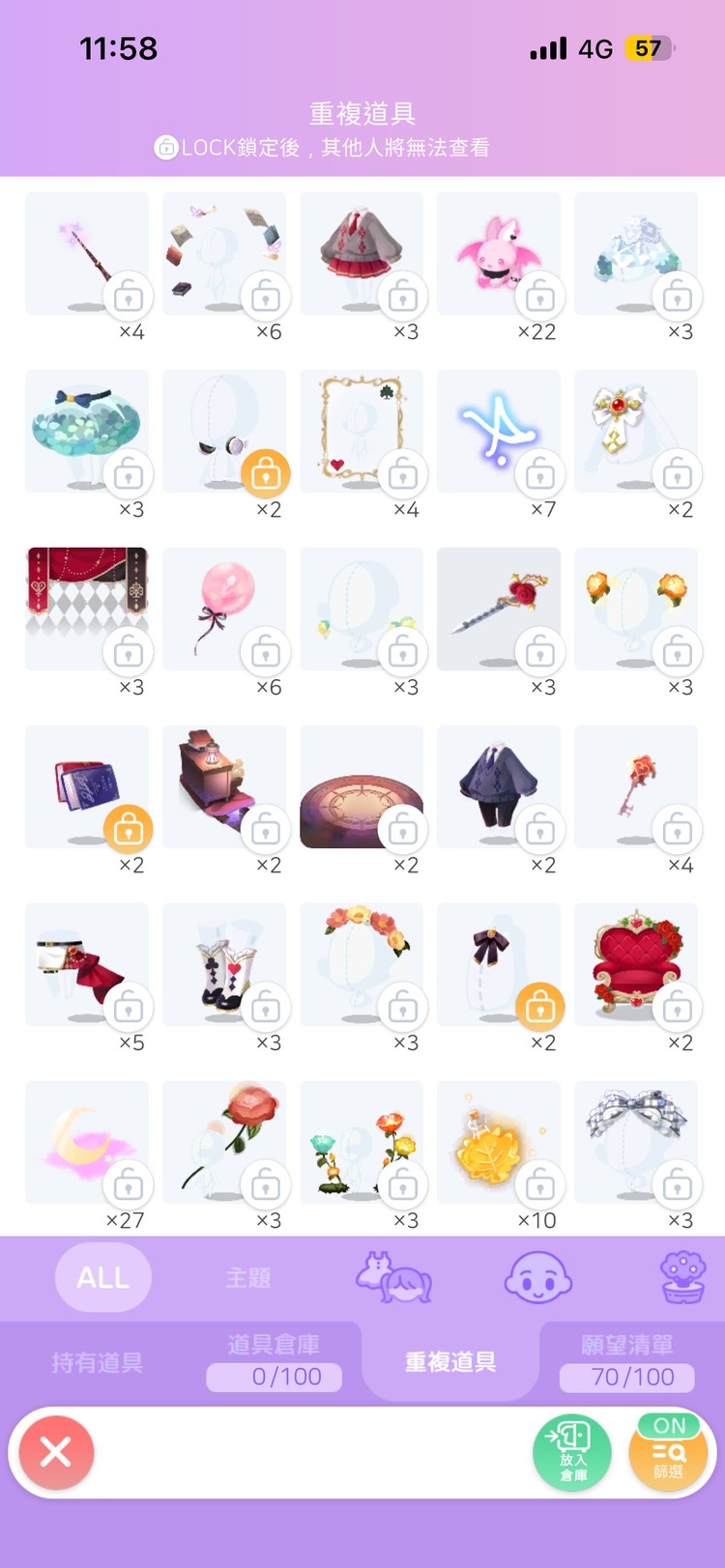Filter items by 主題

click(x=248, y=1277)
